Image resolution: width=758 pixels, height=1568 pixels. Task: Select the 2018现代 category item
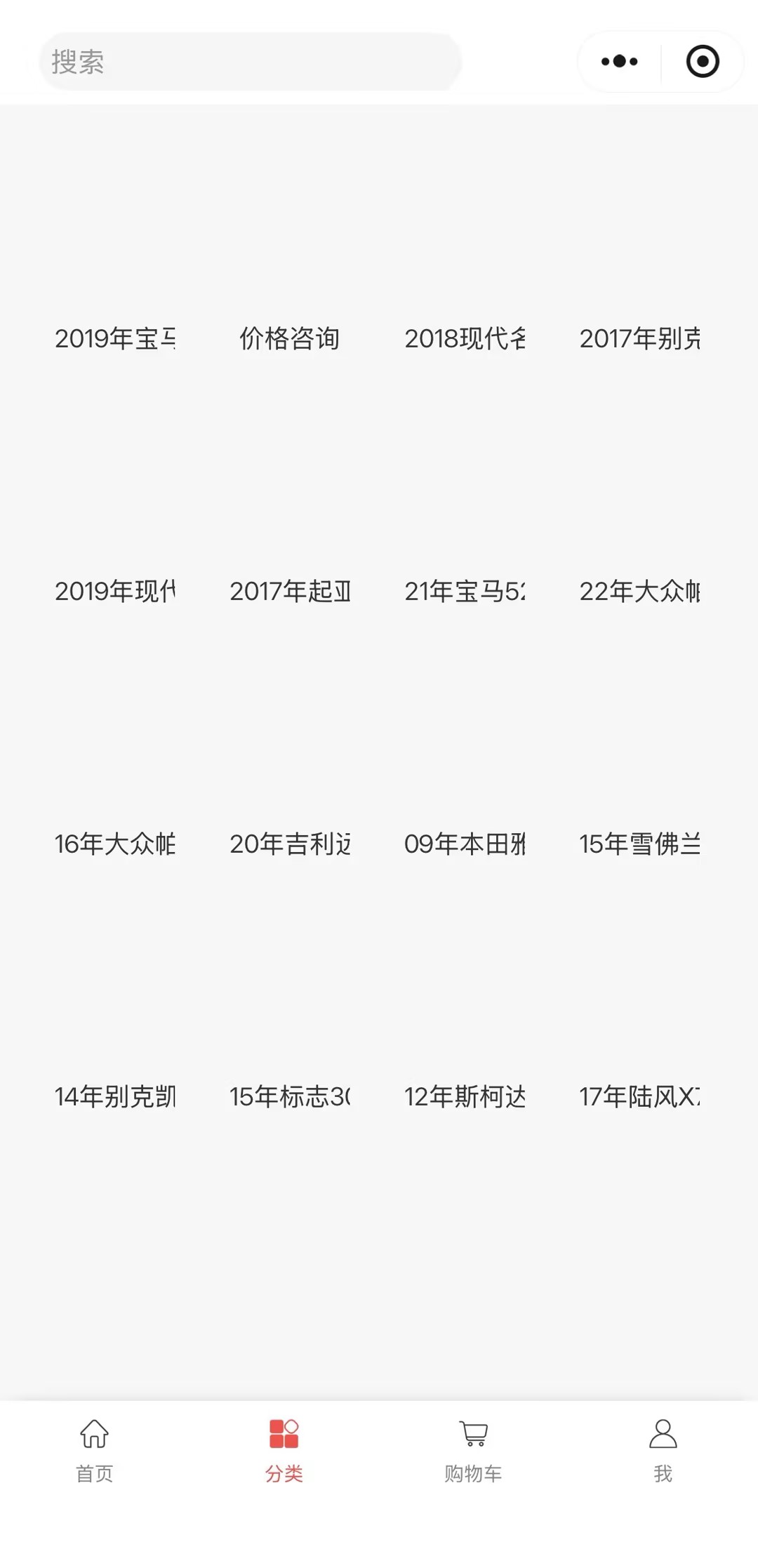click(x=465, y=338)
